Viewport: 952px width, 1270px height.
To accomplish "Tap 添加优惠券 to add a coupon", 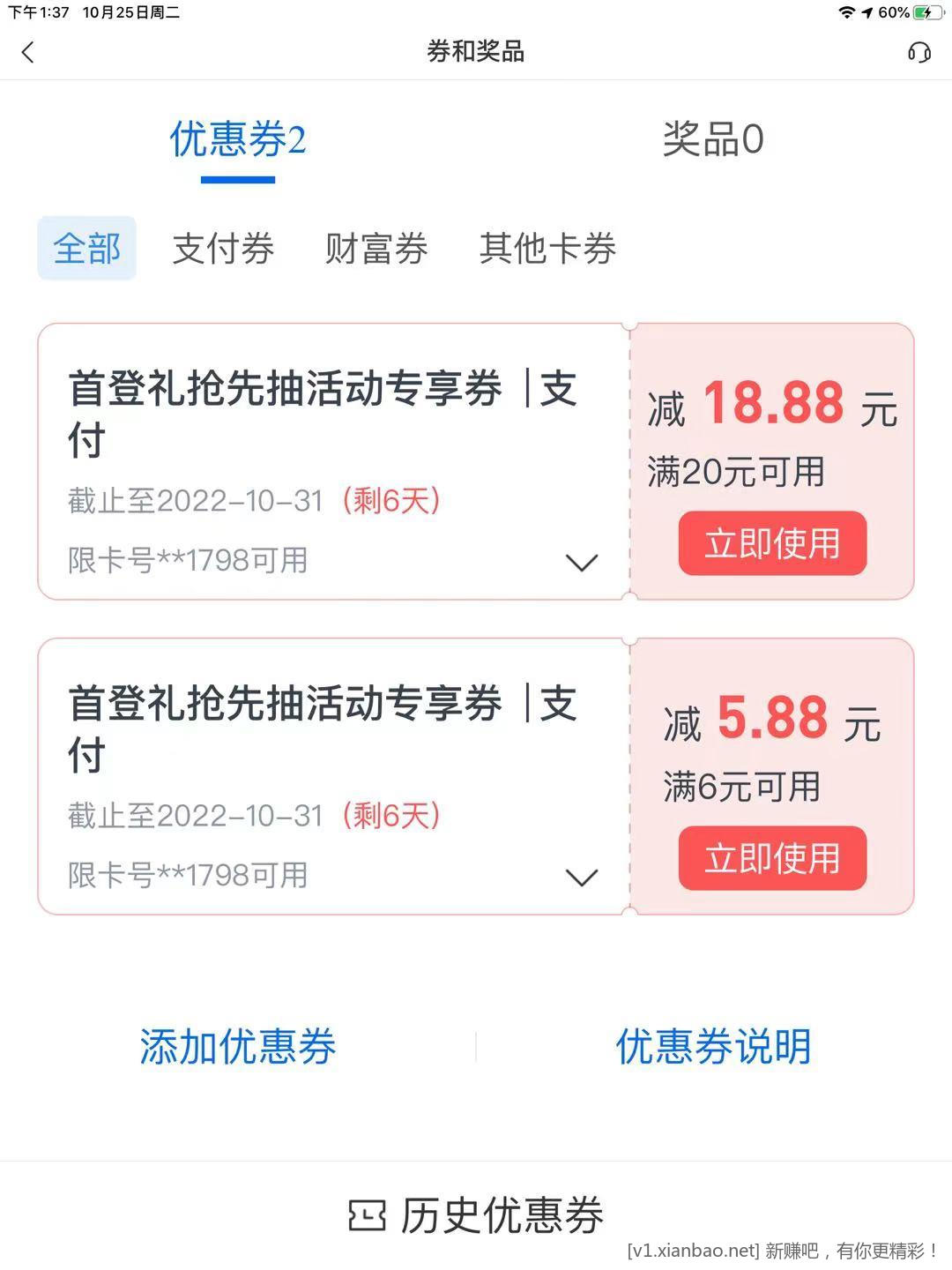I will [238, 1047].
